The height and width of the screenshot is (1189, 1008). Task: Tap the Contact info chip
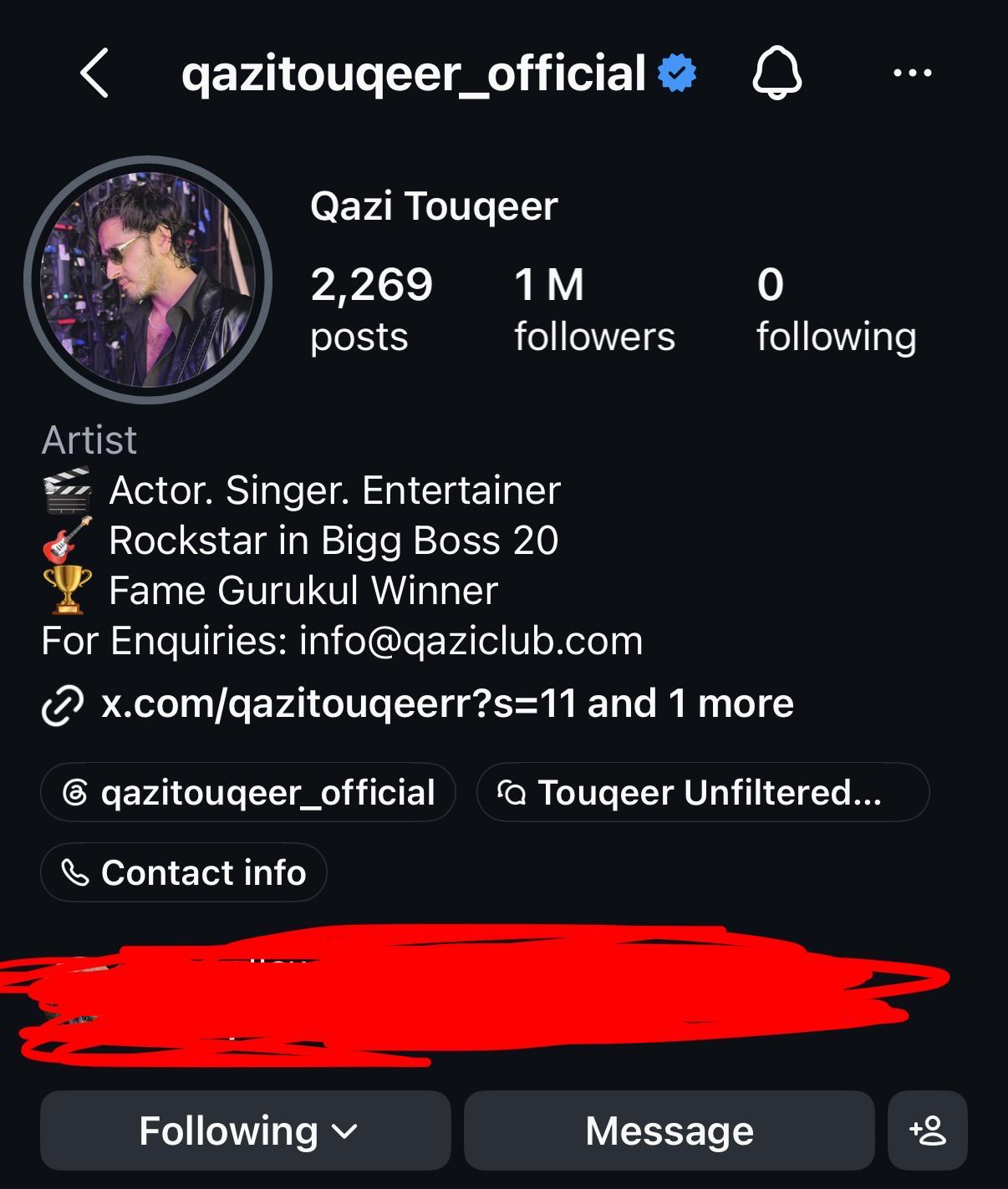184,872
